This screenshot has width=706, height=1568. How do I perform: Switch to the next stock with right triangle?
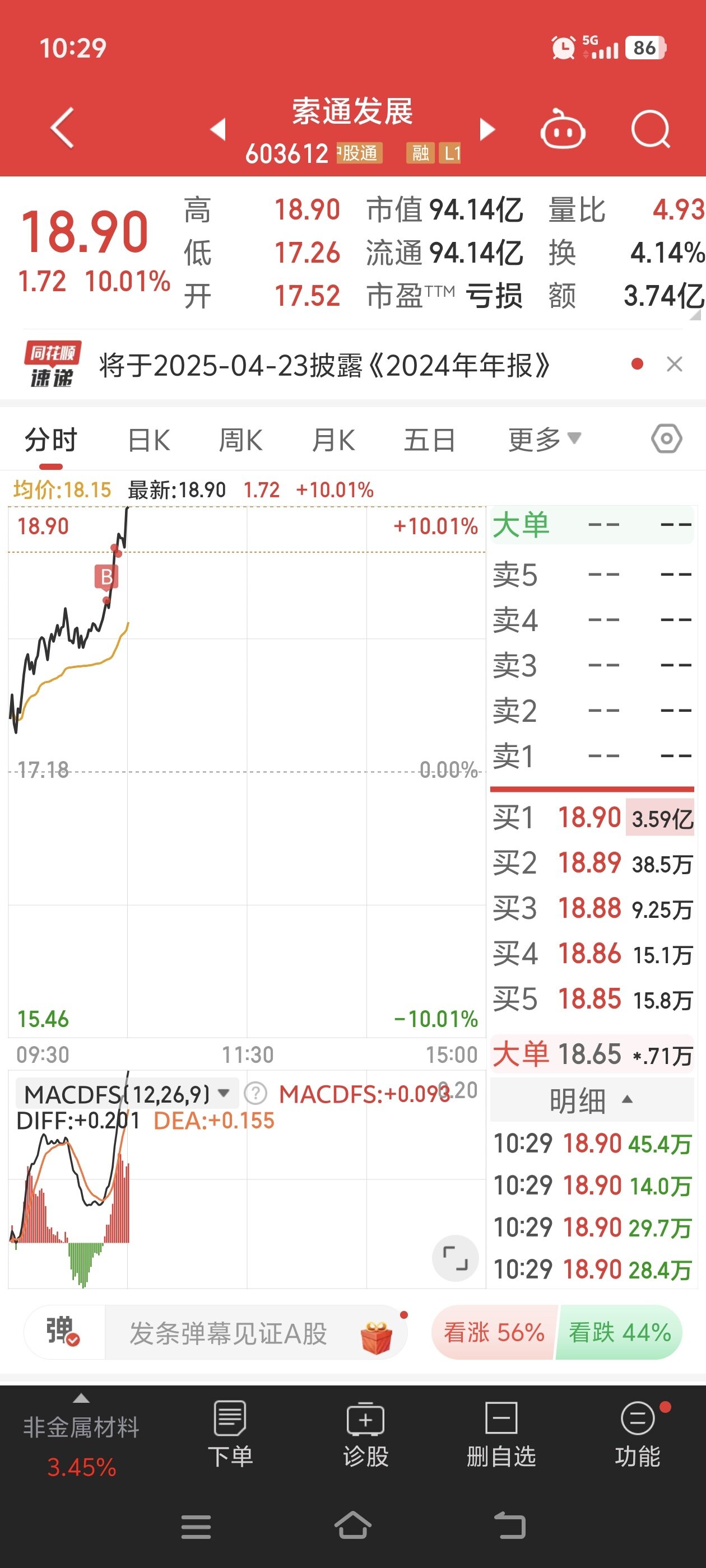pos(487,129)
